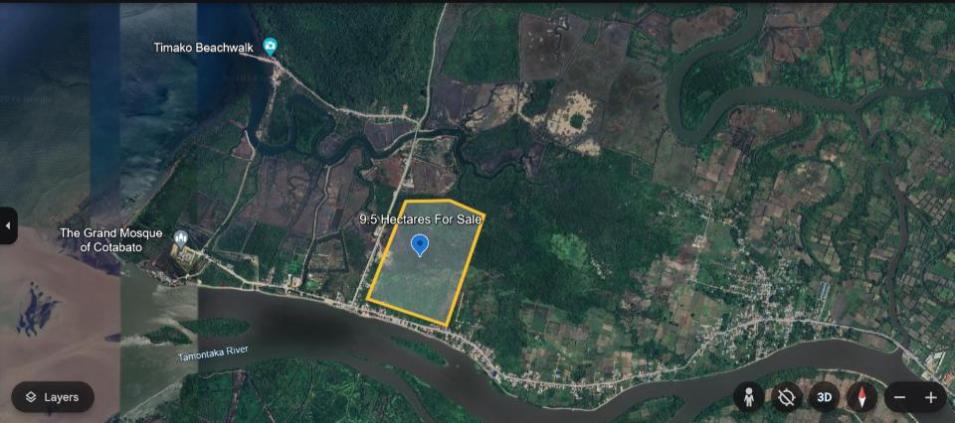Open the Layers map options

53,397
